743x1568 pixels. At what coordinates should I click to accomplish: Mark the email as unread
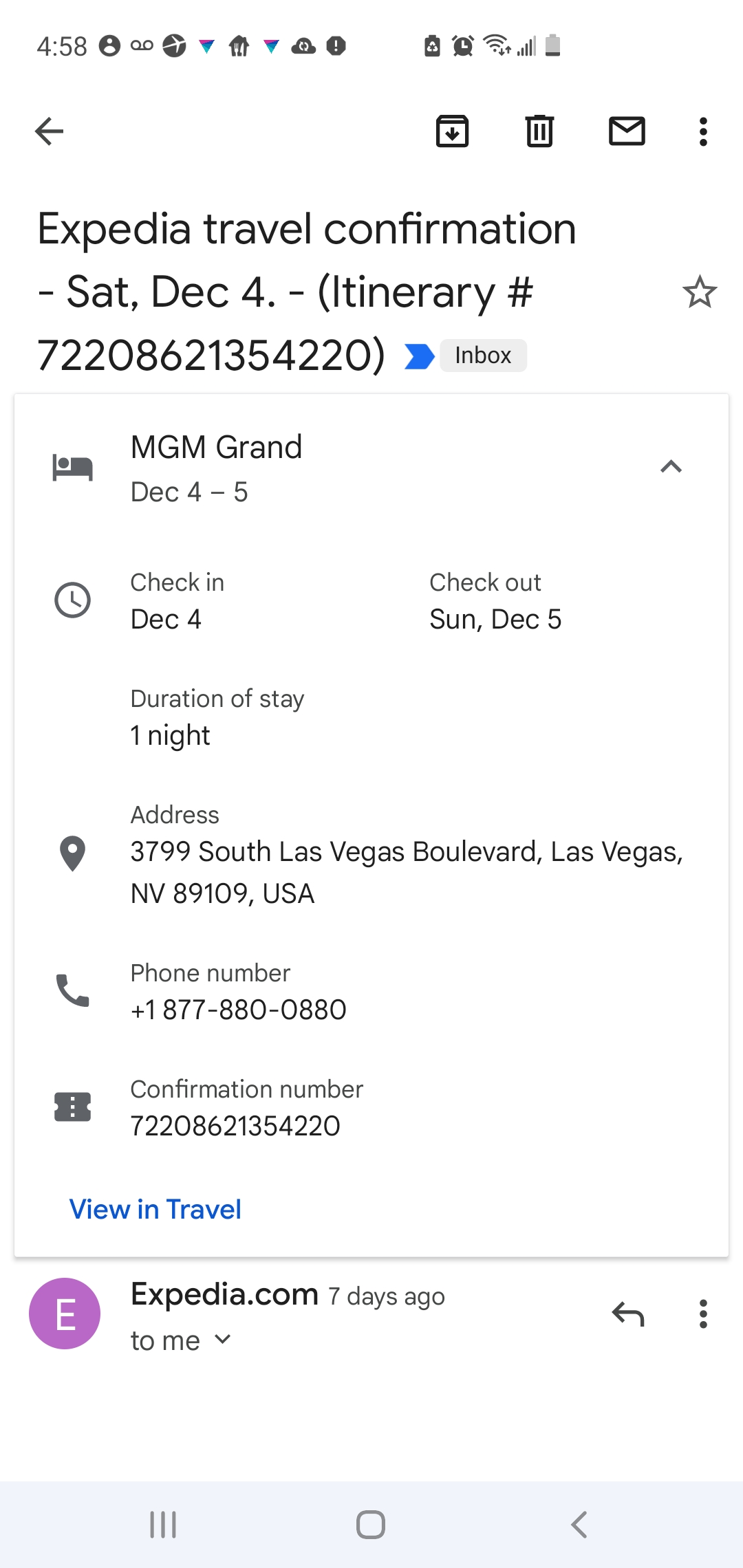click(x=627, y=131)
